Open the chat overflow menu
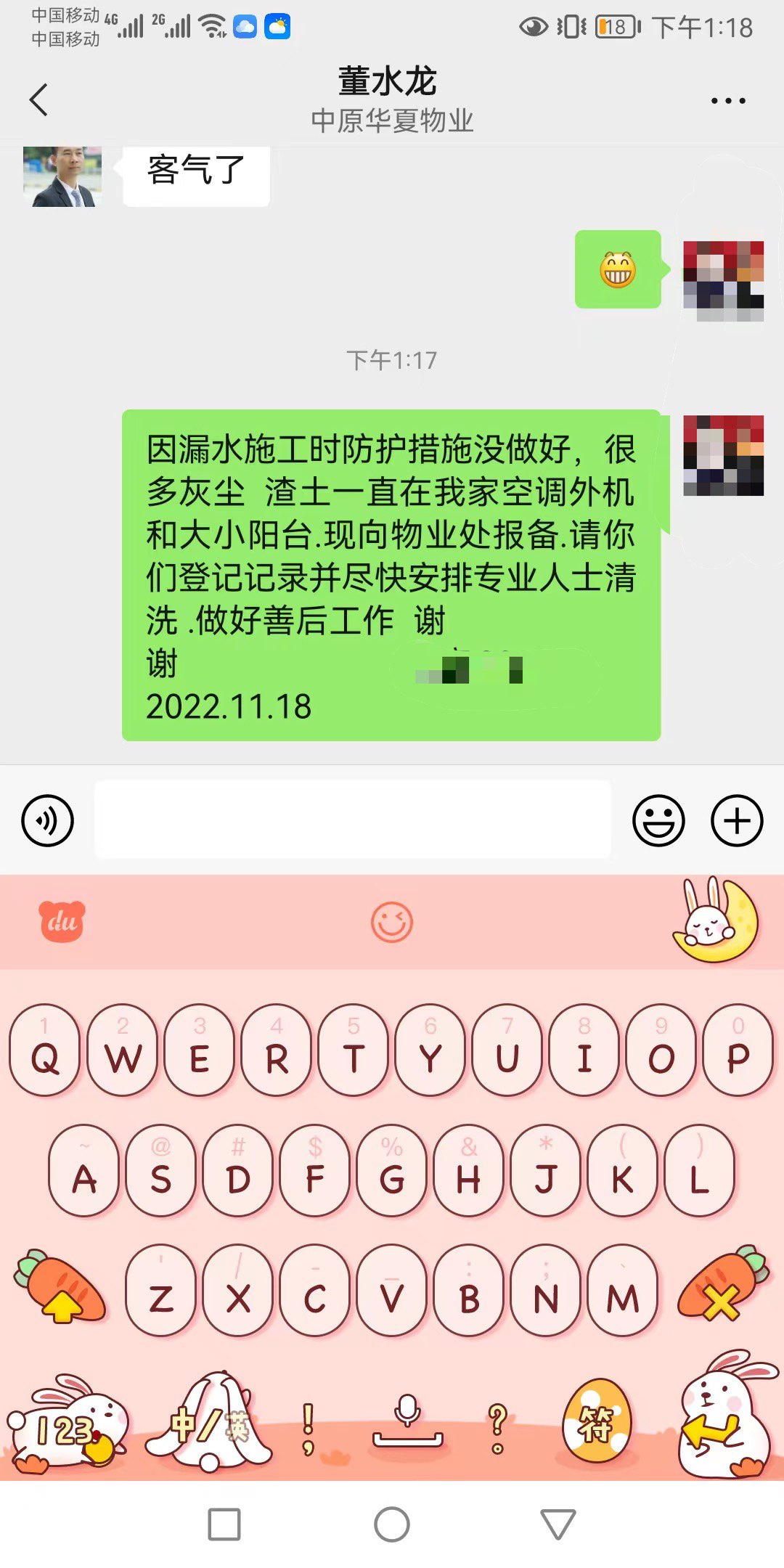Image resolution: width=784 pixels, height=1568 pixels. pos(727,101)
